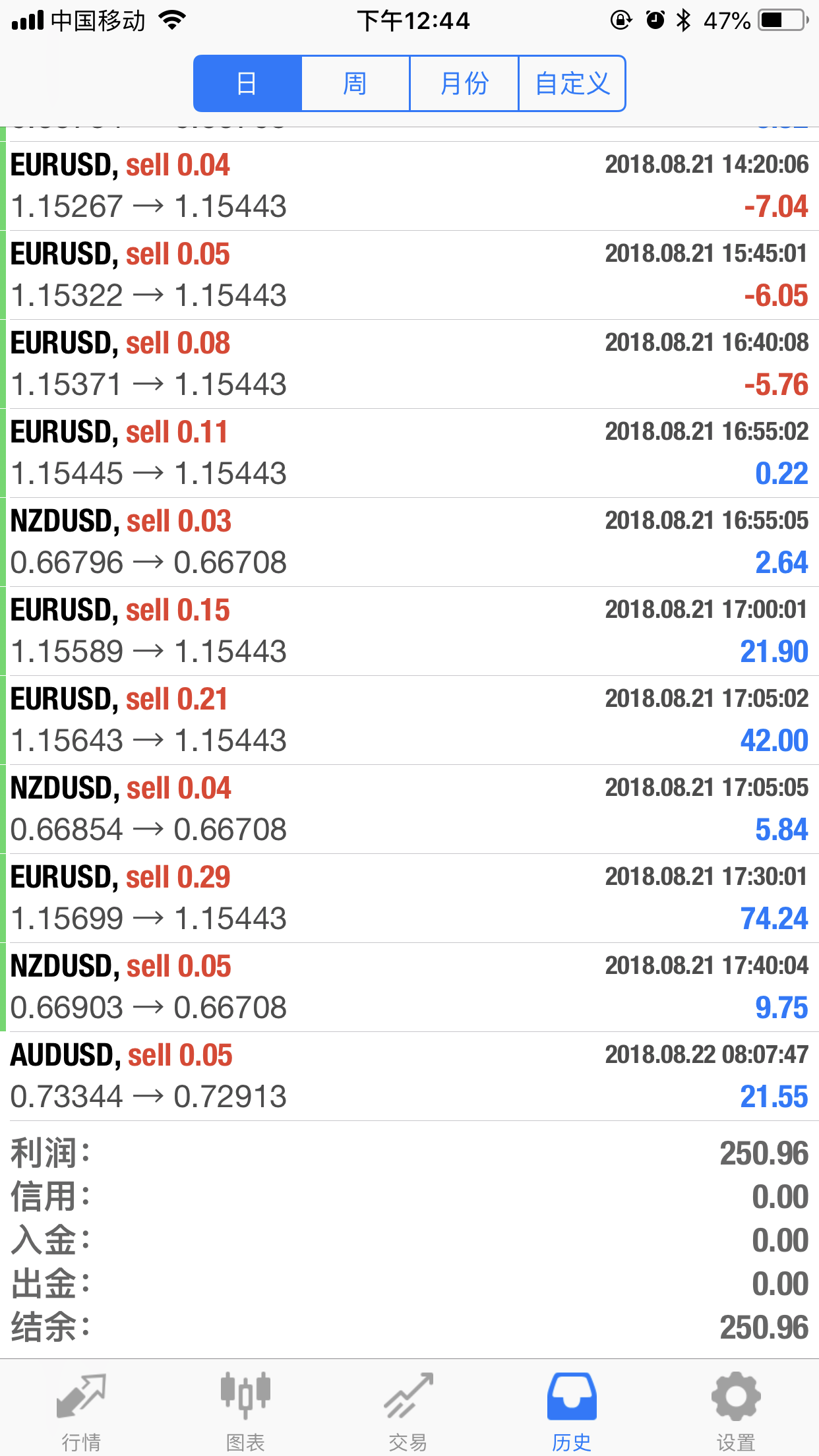Choose the 自定义 custom period
This screenshot has height=1456, width=819.
[x=572, y=84]
